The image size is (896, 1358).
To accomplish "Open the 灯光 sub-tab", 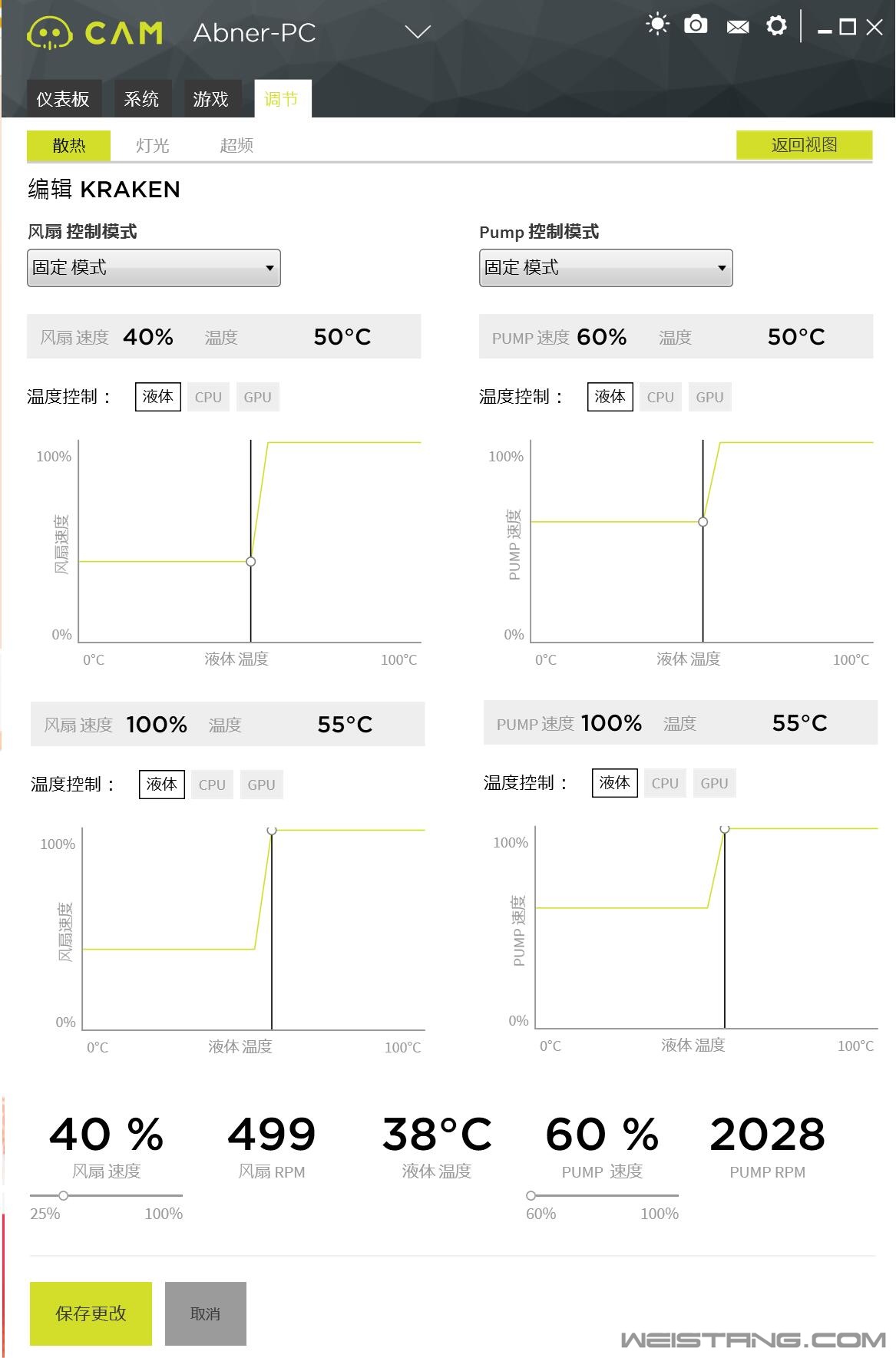I will [152, 146].
